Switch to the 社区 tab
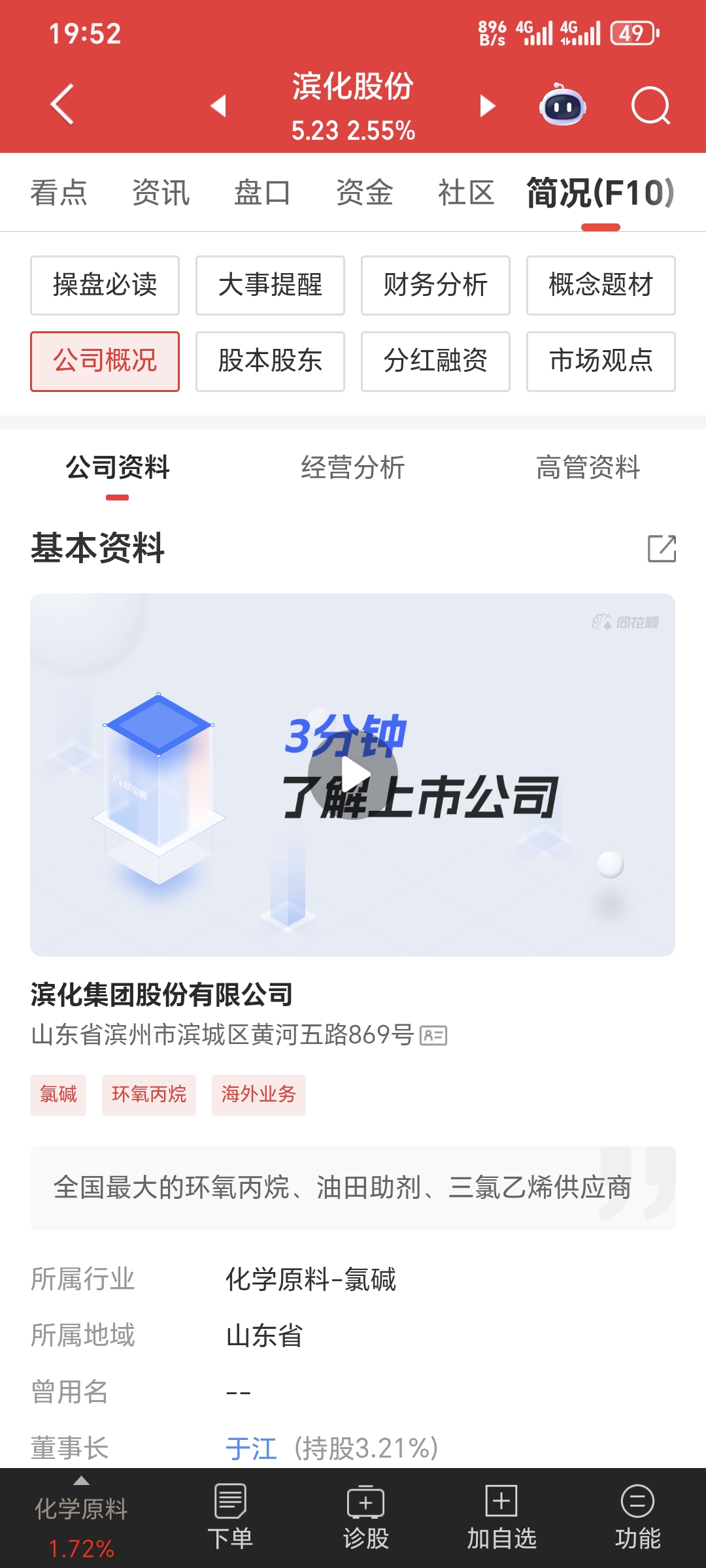 click(466, 193)
